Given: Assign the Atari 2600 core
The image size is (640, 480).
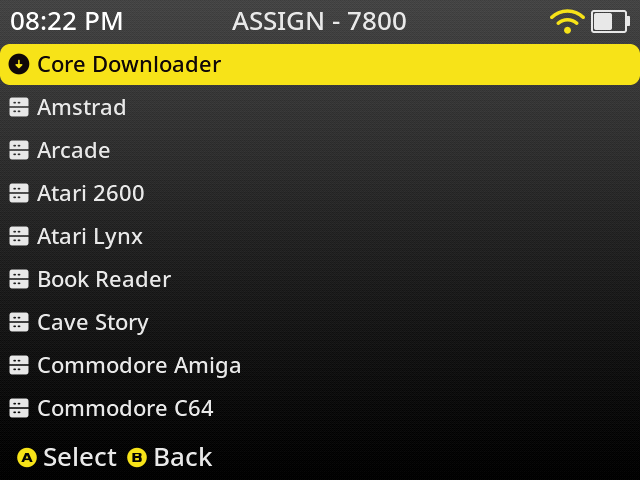Looking at the screenshot, I should tap(90, 193).
